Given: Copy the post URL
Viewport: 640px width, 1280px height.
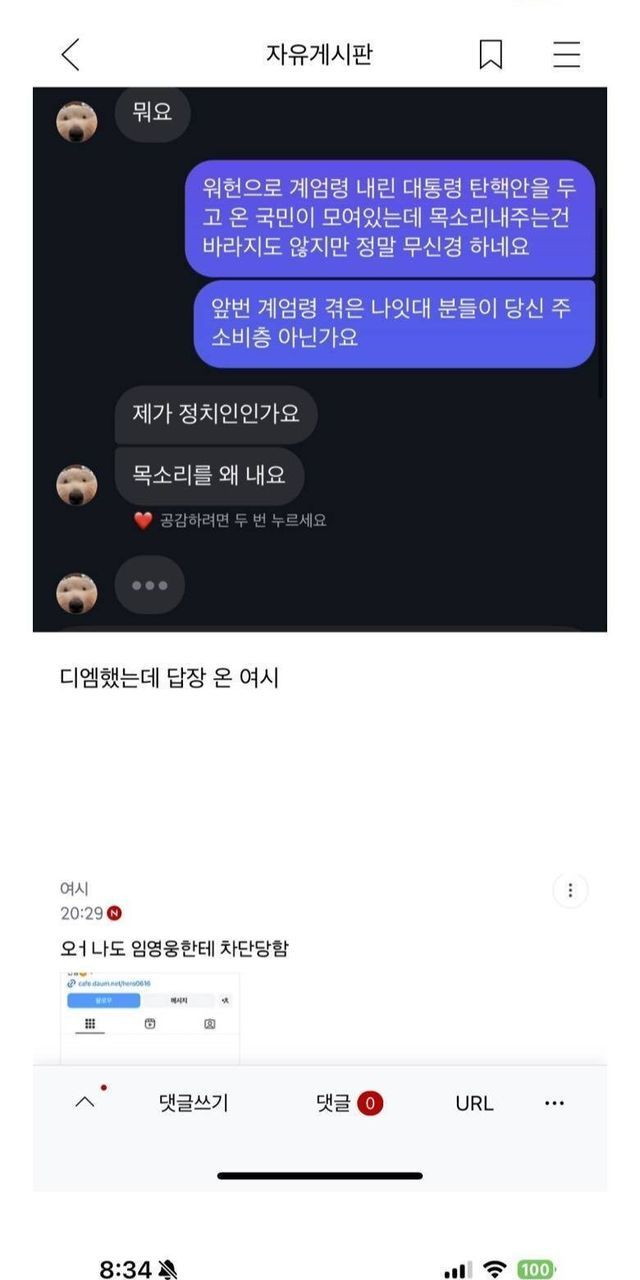Looking at the screenshot, I should (x=474, y=1103).
